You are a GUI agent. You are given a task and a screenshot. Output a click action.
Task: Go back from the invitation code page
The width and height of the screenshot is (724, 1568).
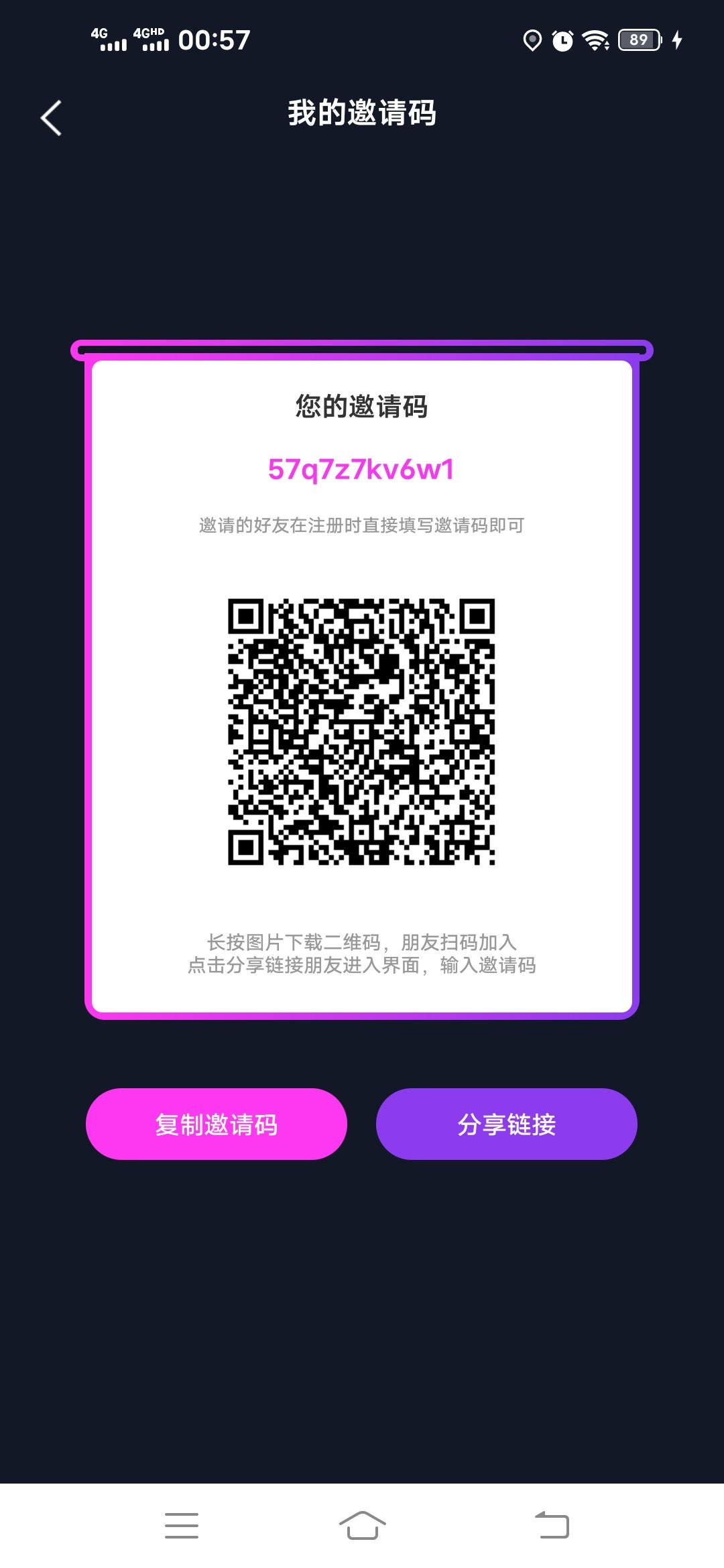click(52, 118)
